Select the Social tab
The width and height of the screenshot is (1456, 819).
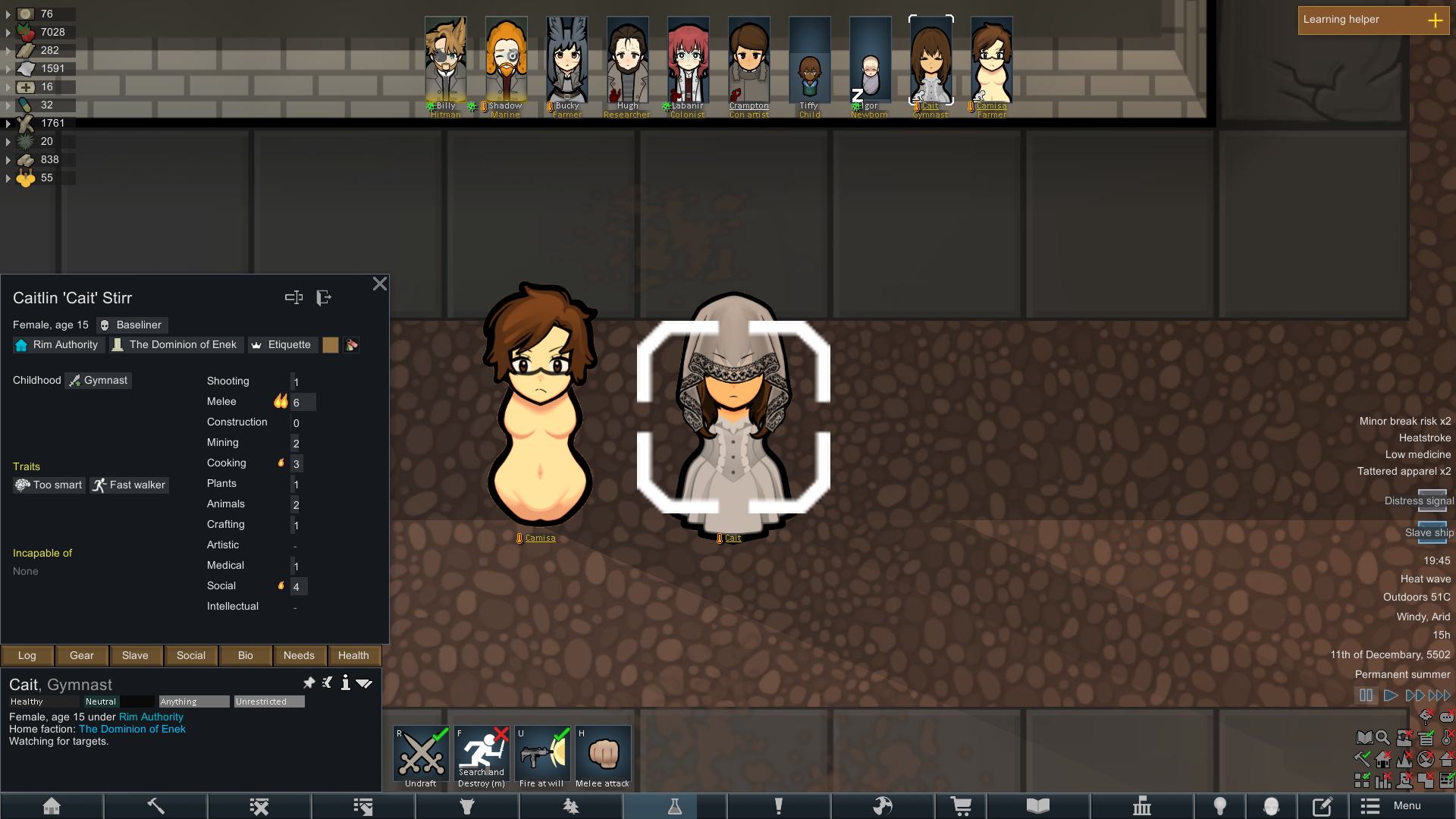191,655
